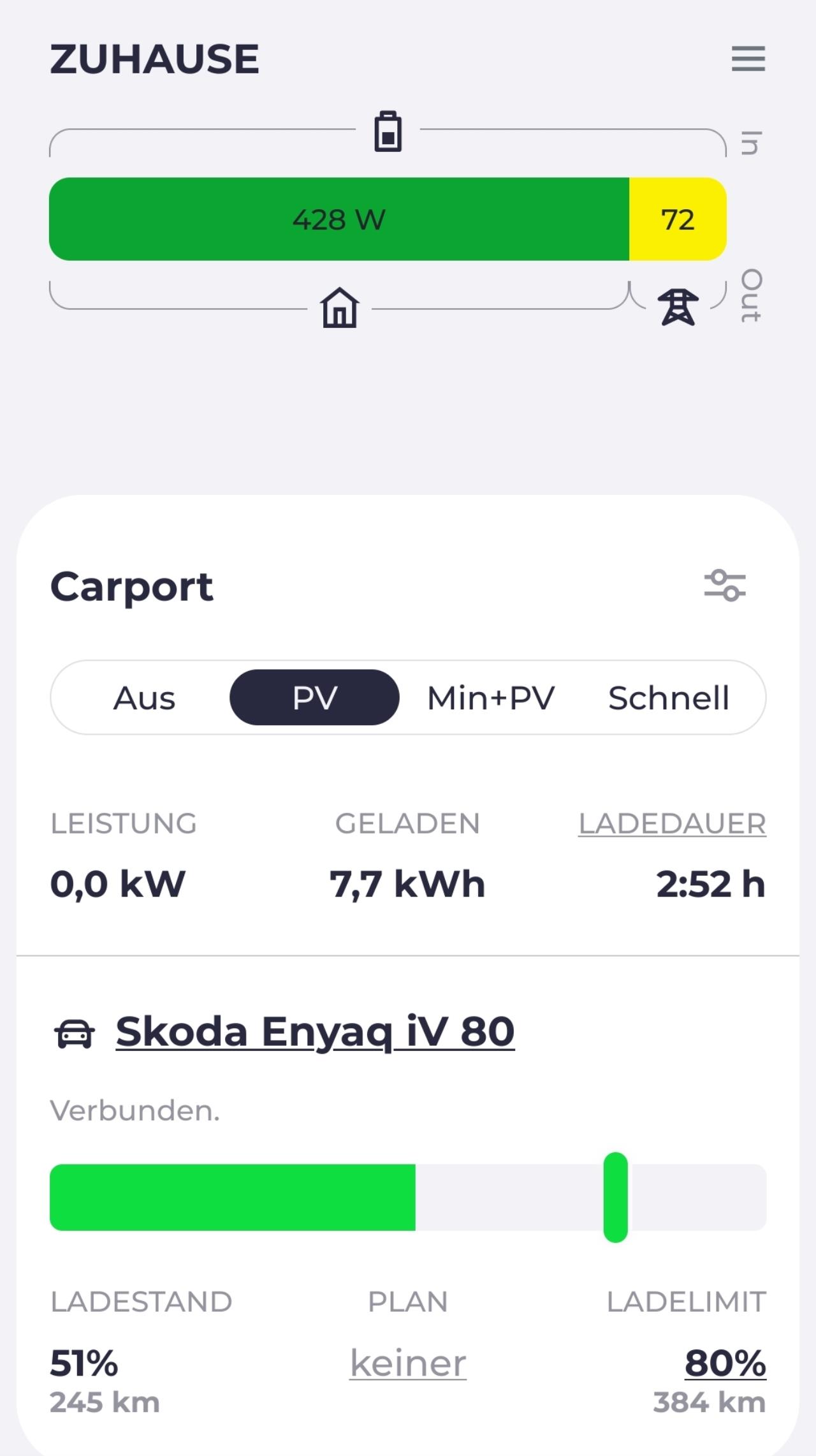The image size is (816, 1456).
Task: Switch to Min+PV mode
Action: [x=491, y=698]
